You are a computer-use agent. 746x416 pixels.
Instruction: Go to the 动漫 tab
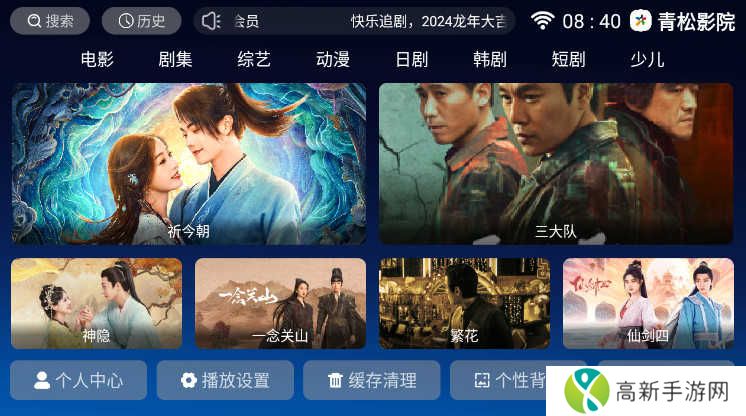click(333, 59)
